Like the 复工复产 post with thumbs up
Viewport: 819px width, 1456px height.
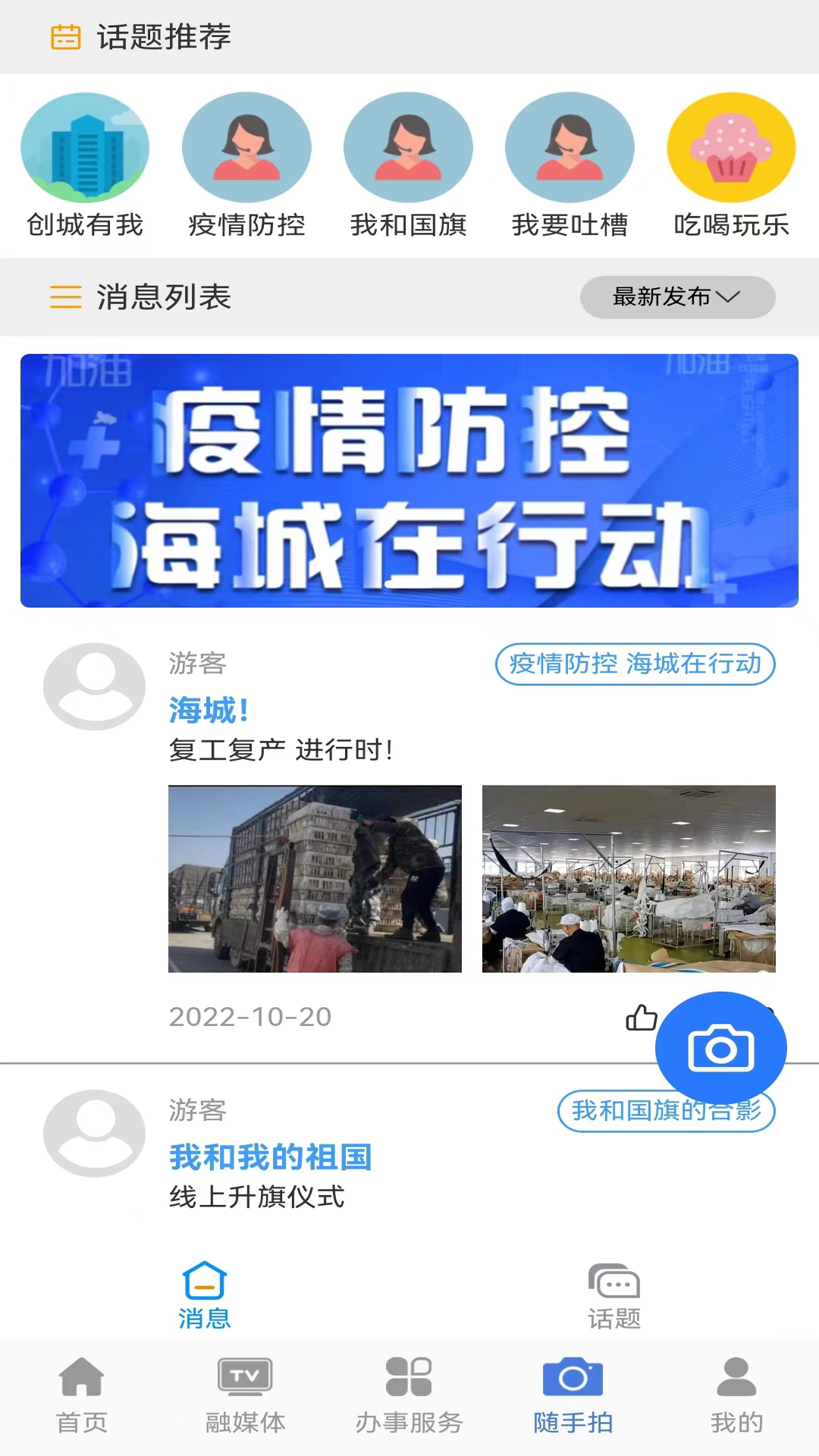pyautogui.click(x=642, y=1018)
